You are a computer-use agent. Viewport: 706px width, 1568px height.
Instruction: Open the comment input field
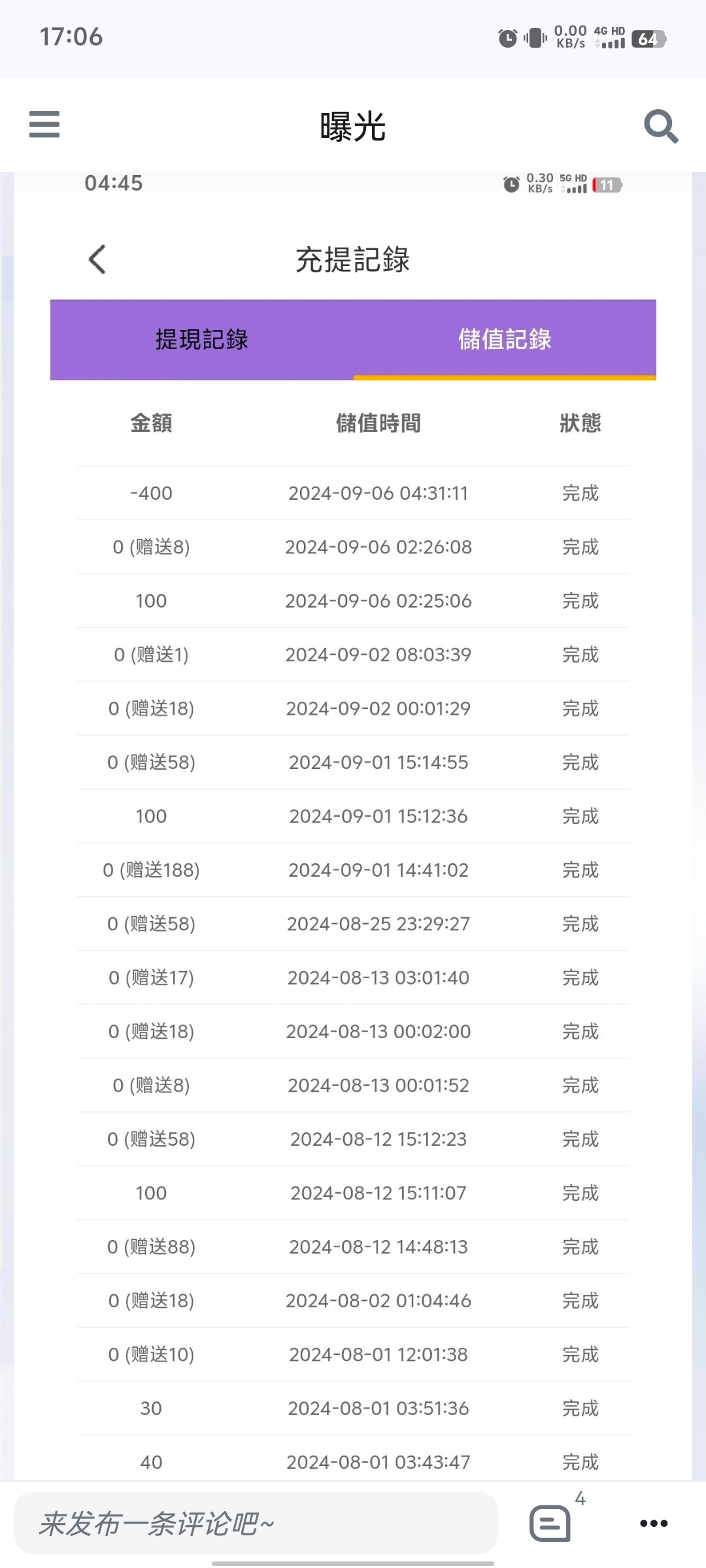pos(256,1523)
